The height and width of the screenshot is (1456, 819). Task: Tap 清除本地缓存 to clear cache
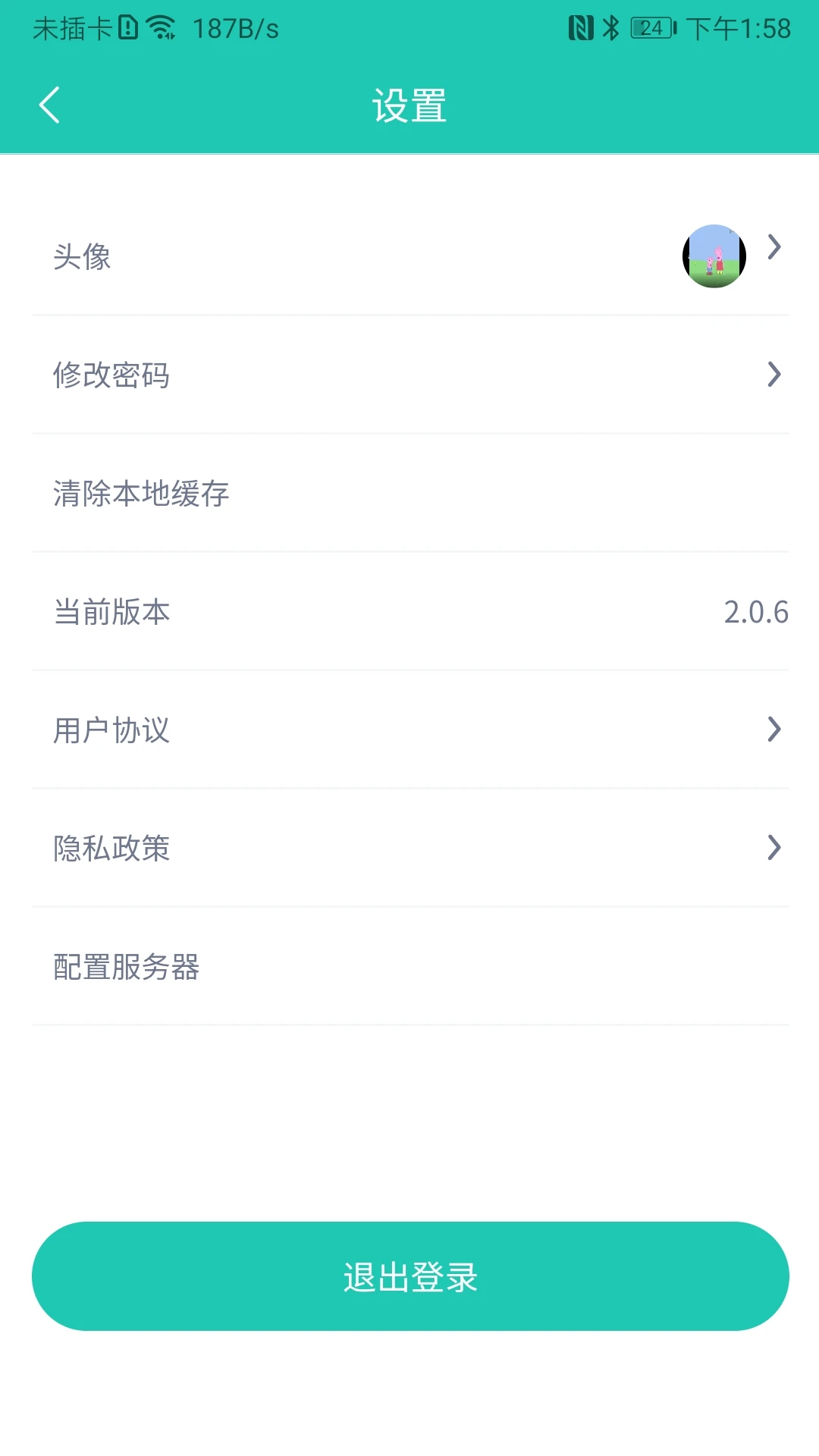coord(141,493)
